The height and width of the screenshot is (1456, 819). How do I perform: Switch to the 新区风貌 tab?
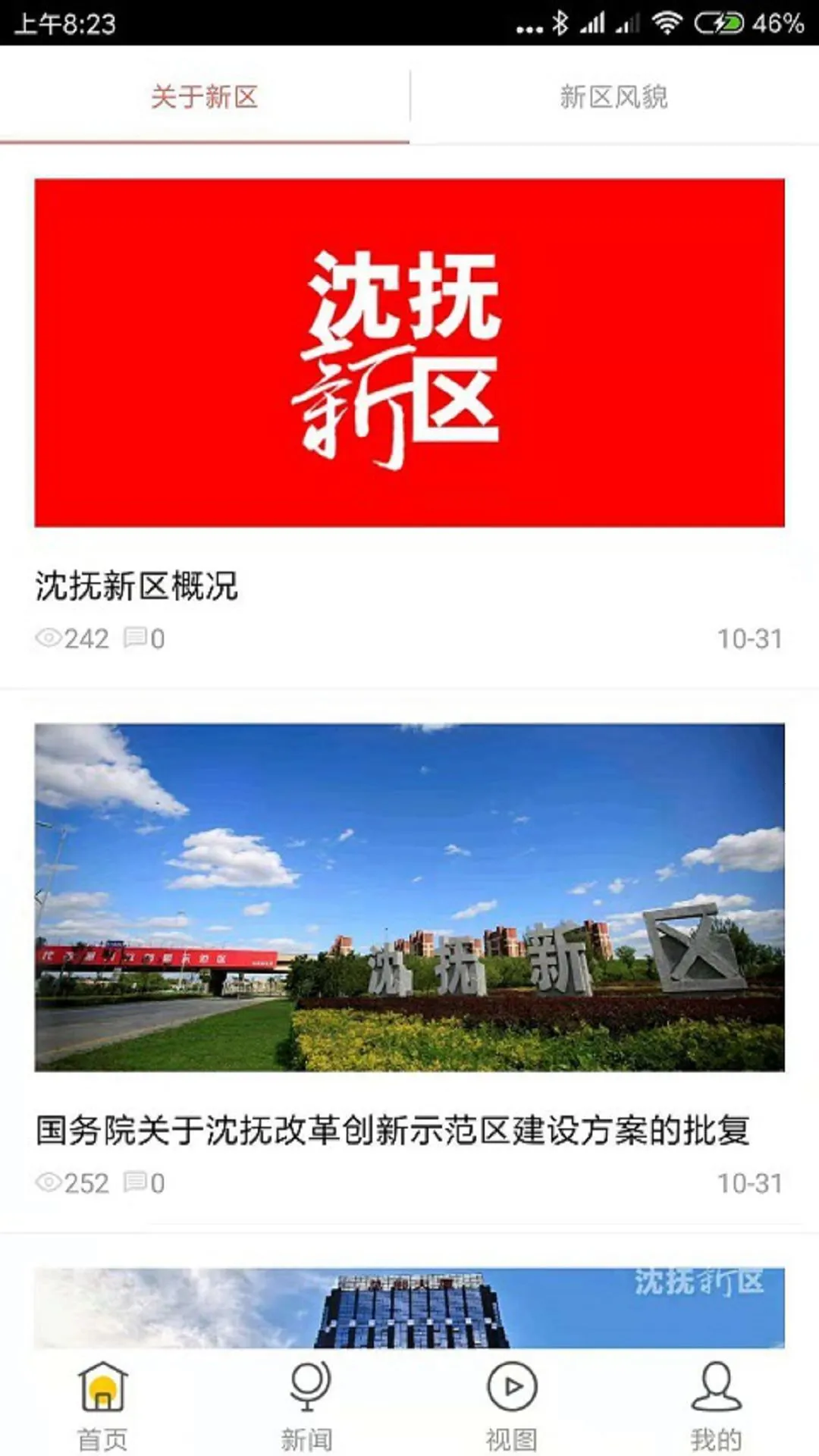(x=613, y=96)
